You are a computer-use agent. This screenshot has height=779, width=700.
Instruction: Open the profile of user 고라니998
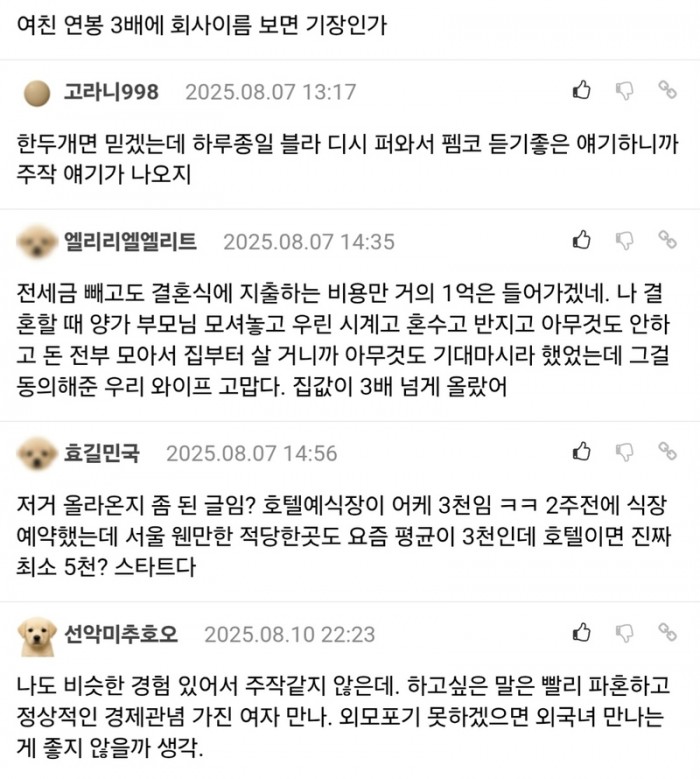[110, 92]
